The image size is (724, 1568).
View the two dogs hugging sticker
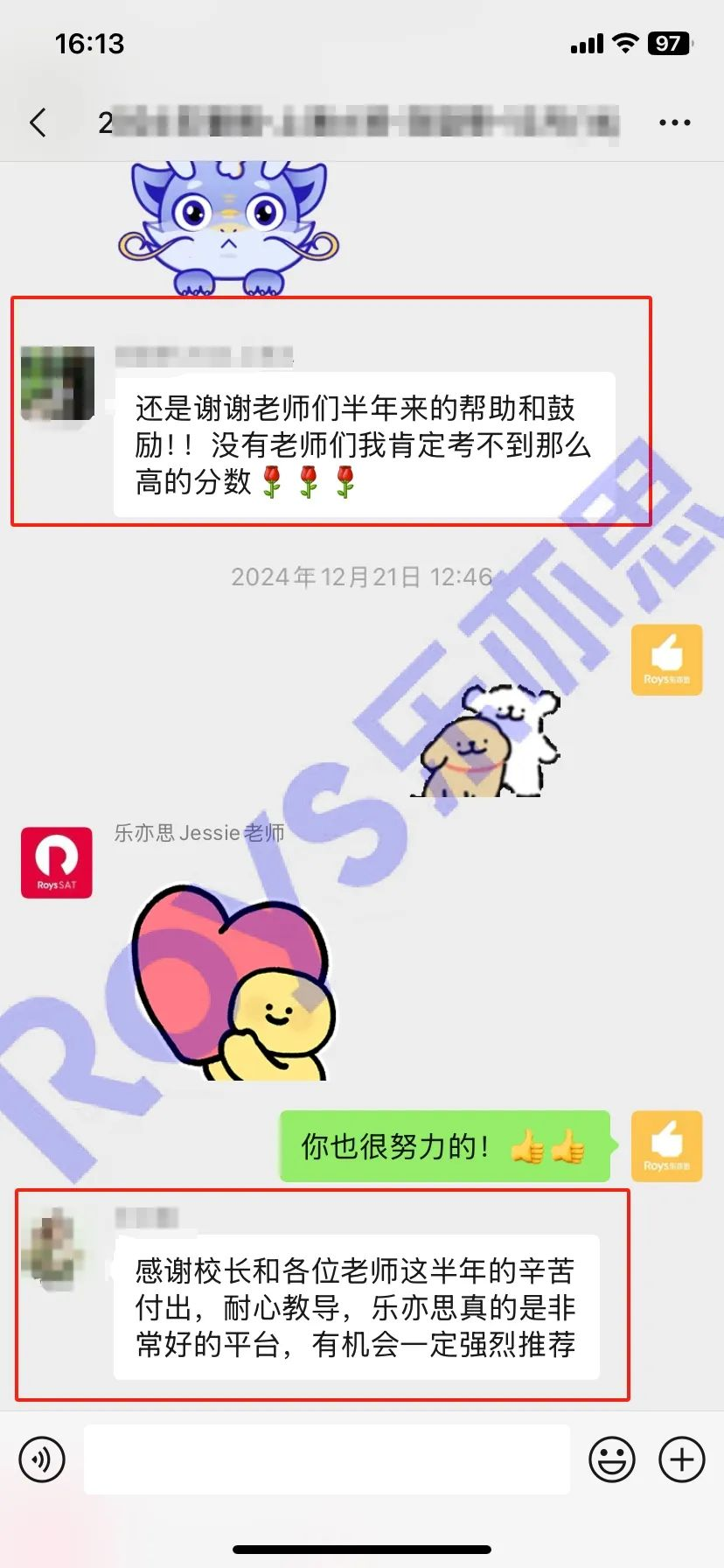pos(490,742)
